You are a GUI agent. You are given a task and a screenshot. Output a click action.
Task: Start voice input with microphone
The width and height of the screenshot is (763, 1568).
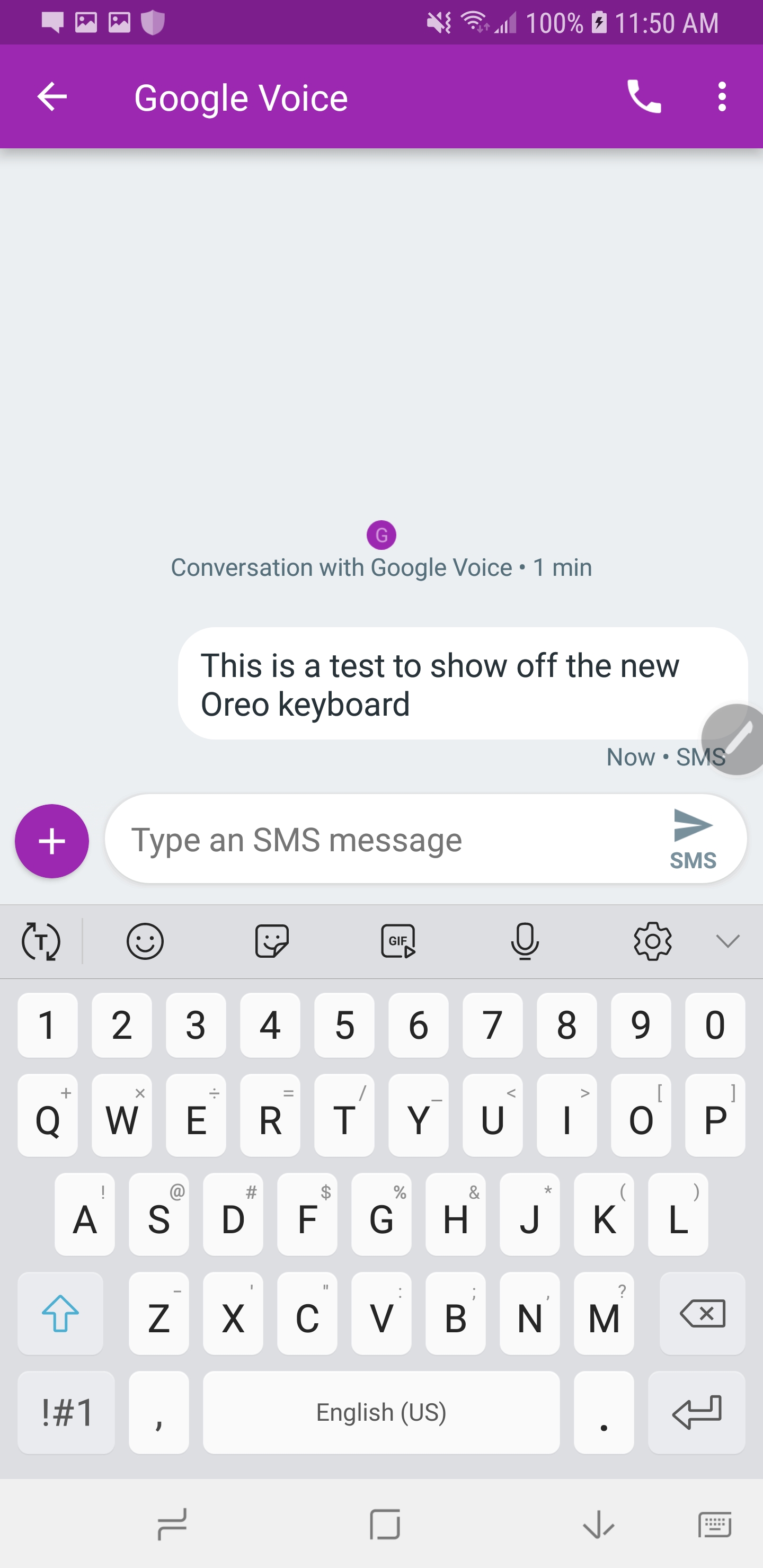tap(525, 942)
